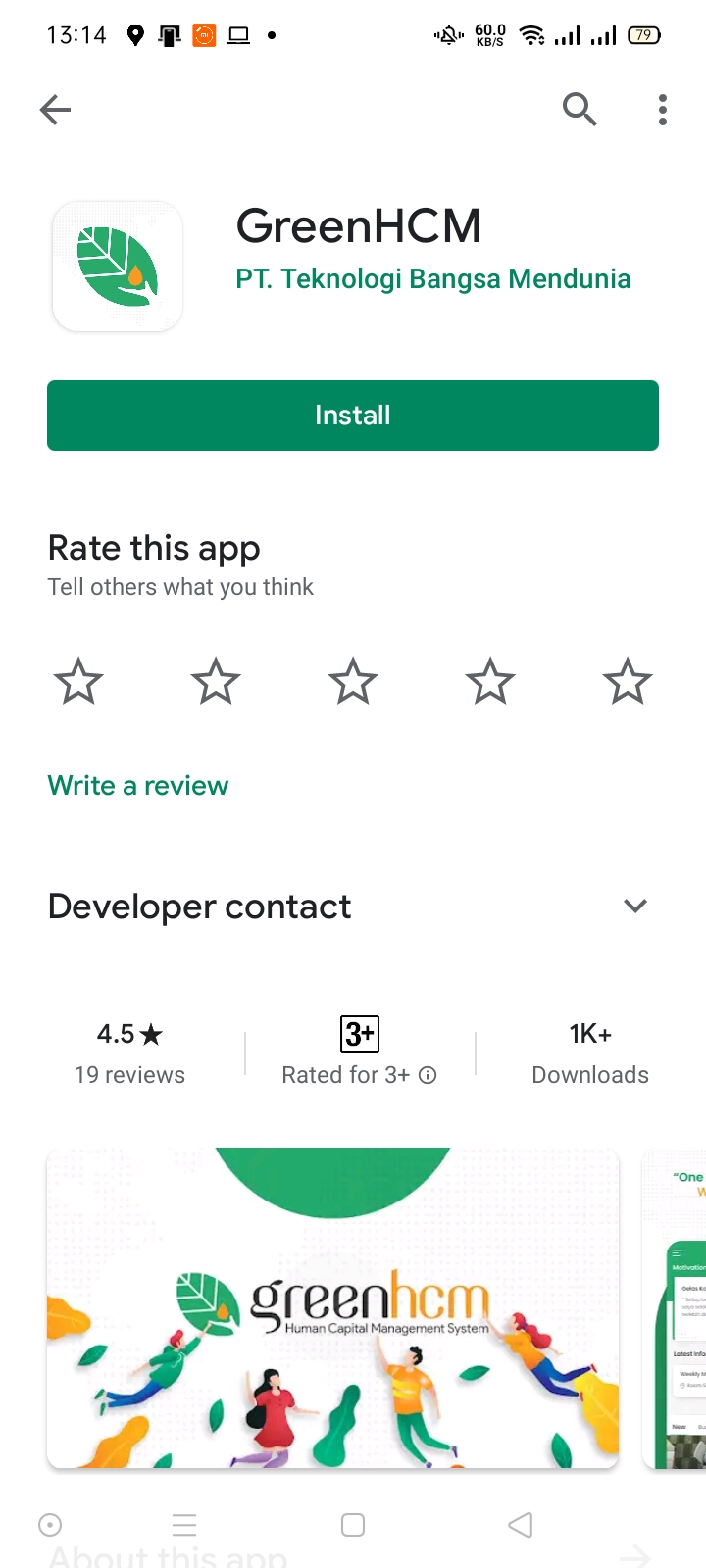Tap Write a review
706x1568 pixels.
click(x=138, y=786)
